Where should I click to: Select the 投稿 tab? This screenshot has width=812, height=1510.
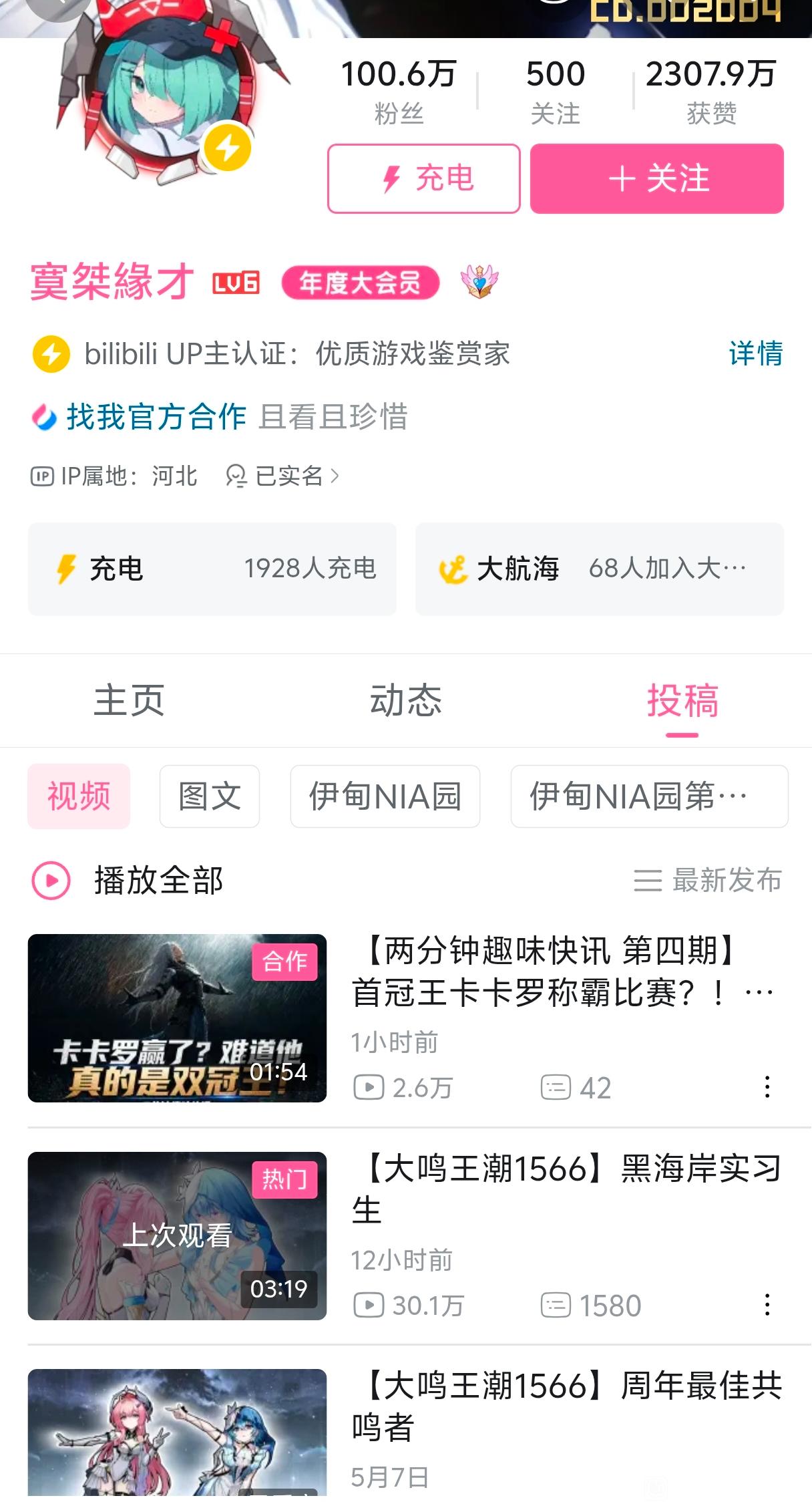click(682, 700)
